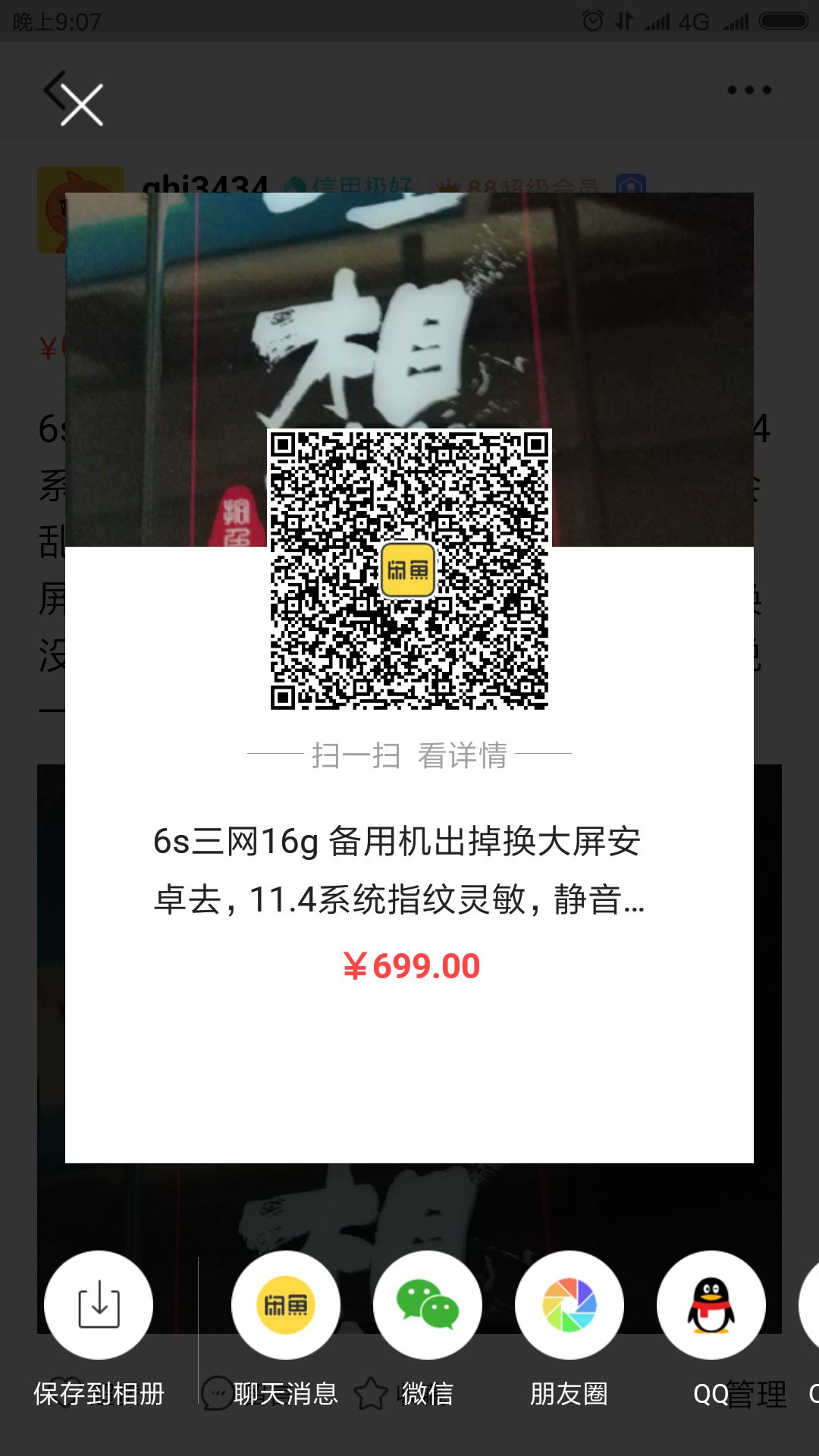
Task: Share to QQ using the penguin icon
Action: coord(710,1304)
